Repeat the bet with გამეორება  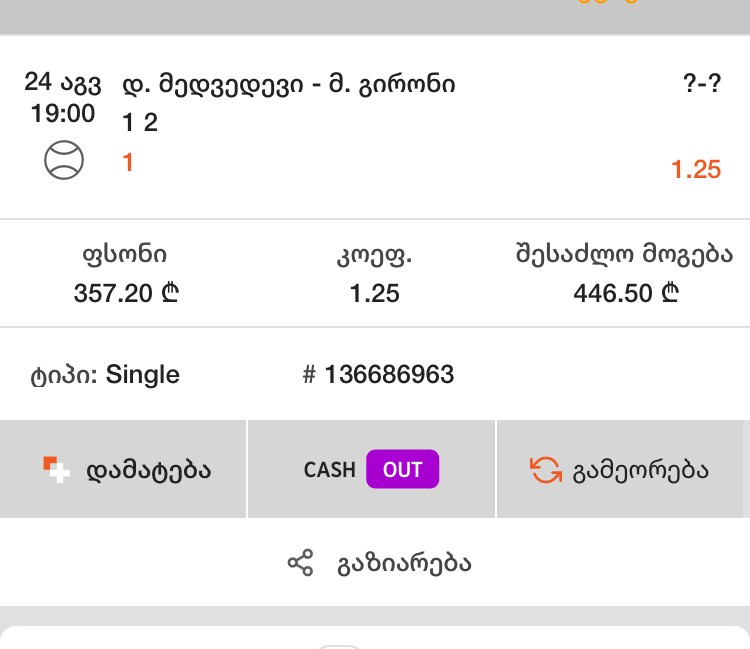(x=621, y=469)
